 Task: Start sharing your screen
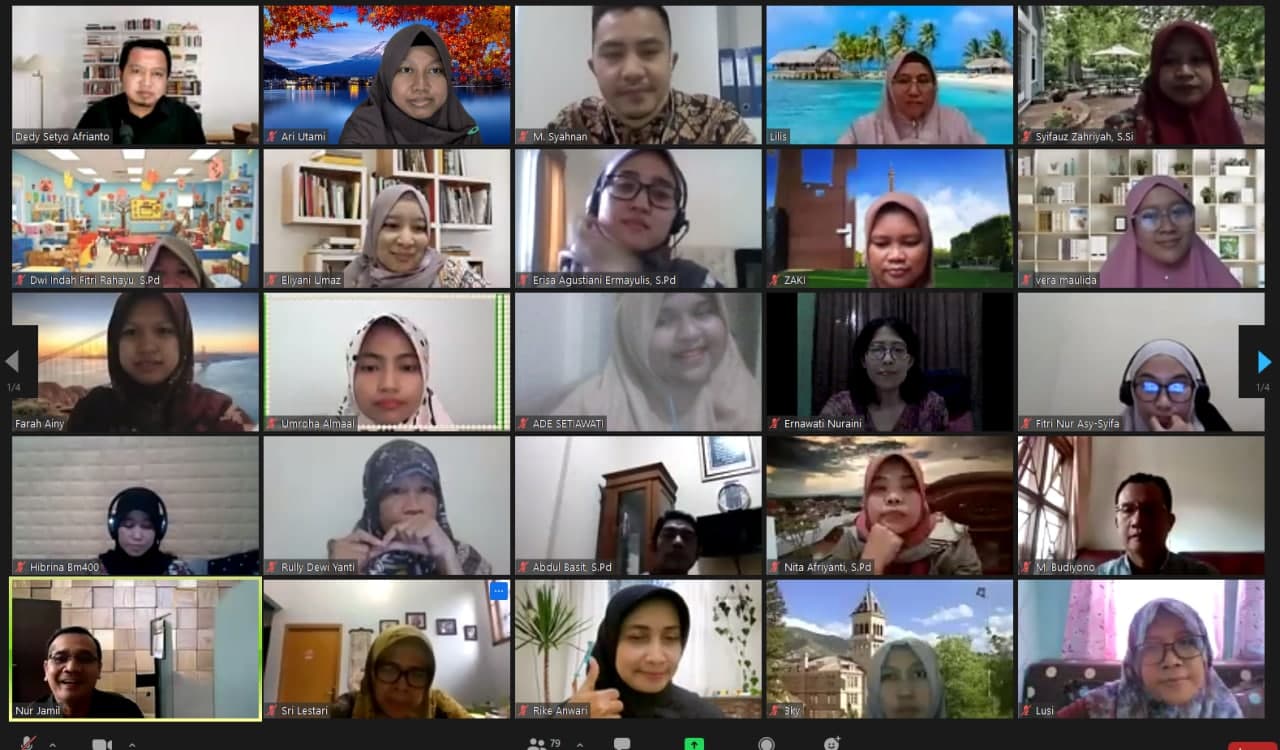[x=694, y=744]
